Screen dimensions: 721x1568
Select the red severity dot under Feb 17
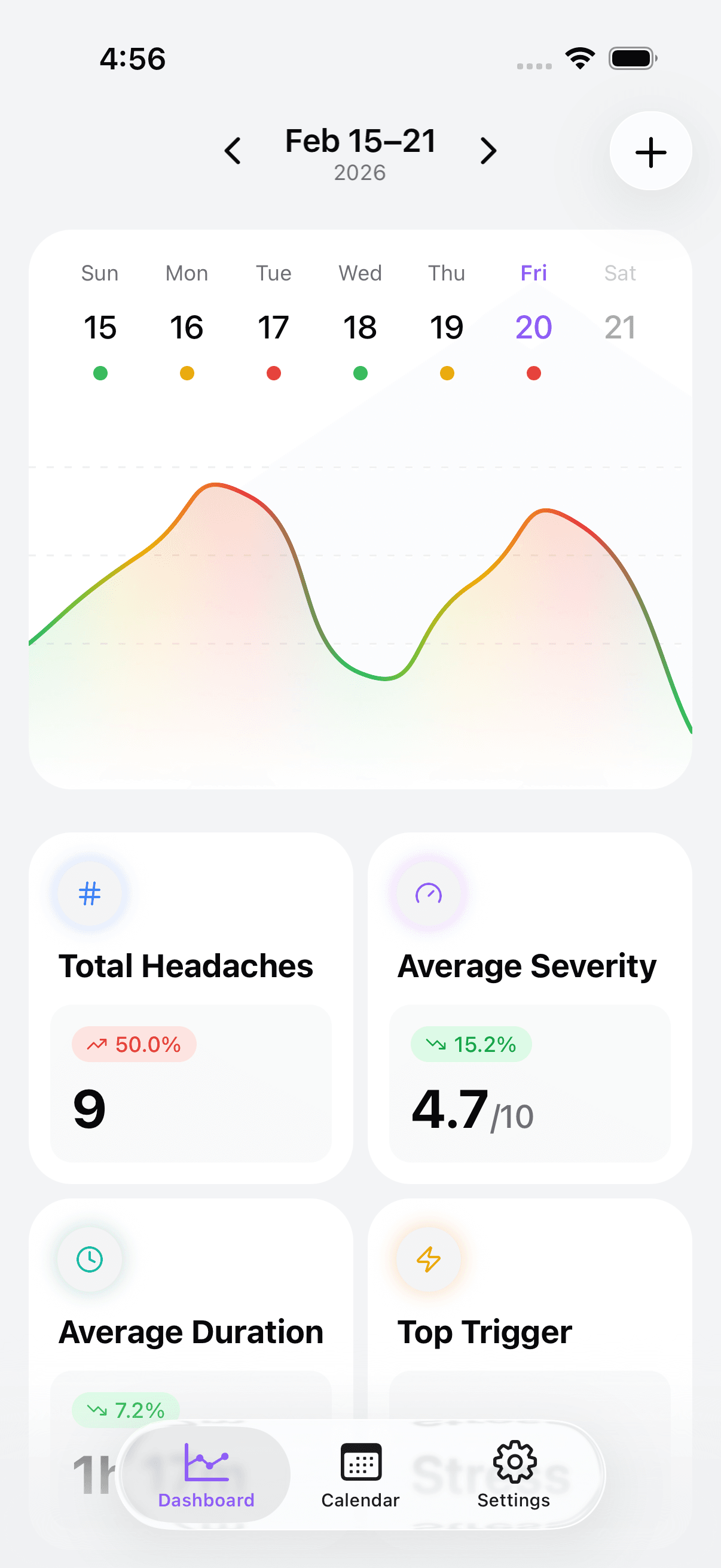pos(273,374)
